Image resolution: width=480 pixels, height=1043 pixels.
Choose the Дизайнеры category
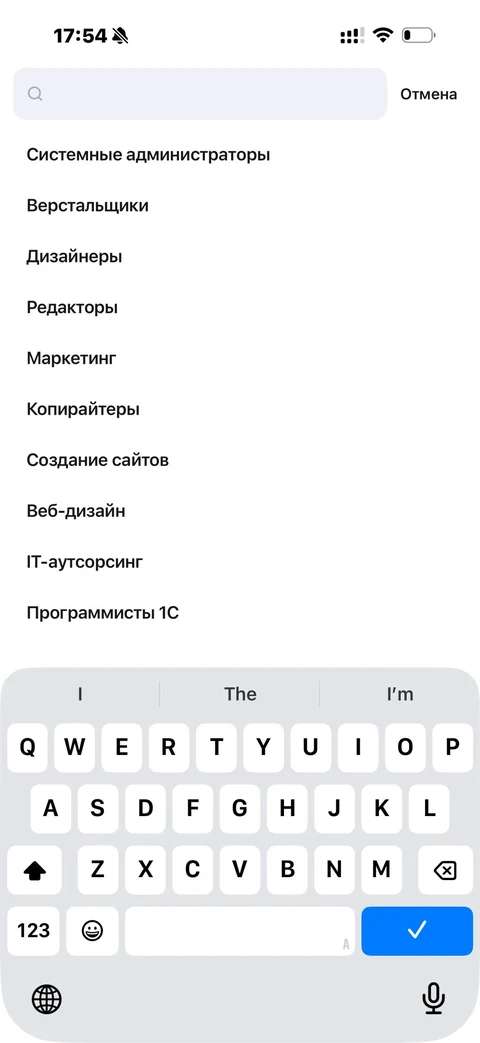point(74,257)
